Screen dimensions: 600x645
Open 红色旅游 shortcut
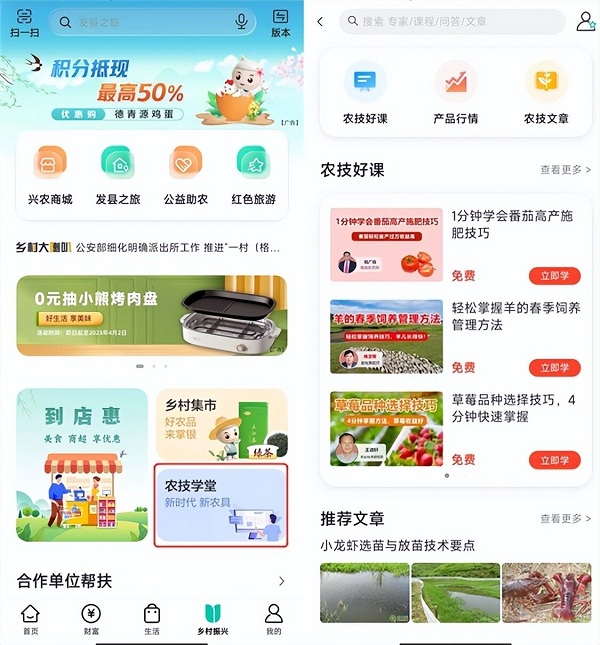pyautogui.click(x=253, y=175)
